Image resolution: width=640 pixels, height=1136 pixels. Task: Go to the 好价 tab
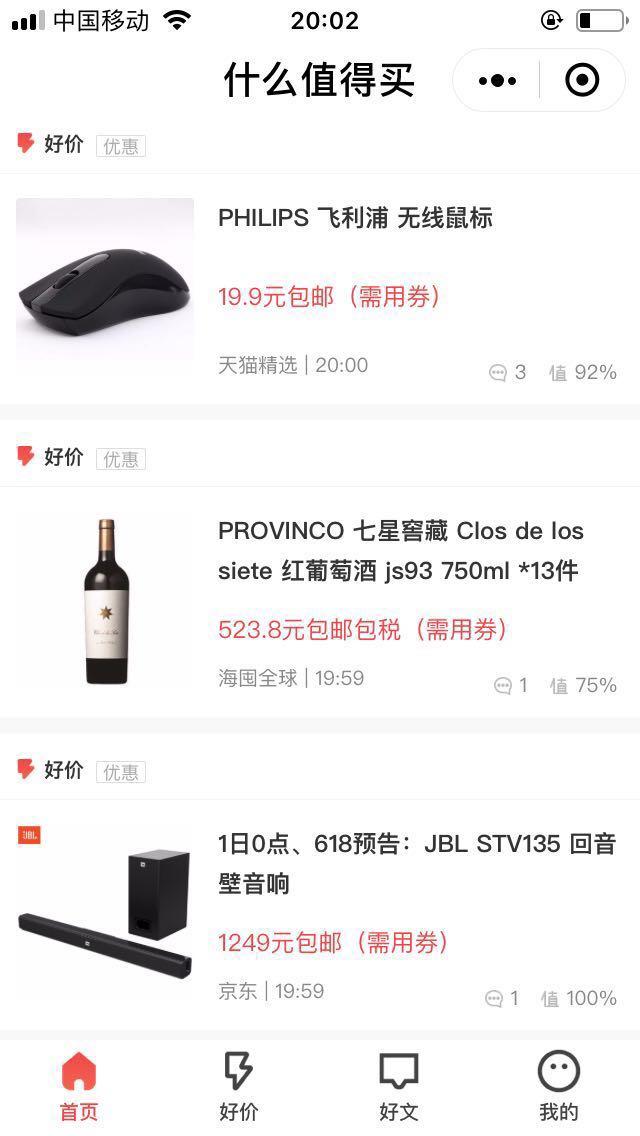coord(238,1086)
